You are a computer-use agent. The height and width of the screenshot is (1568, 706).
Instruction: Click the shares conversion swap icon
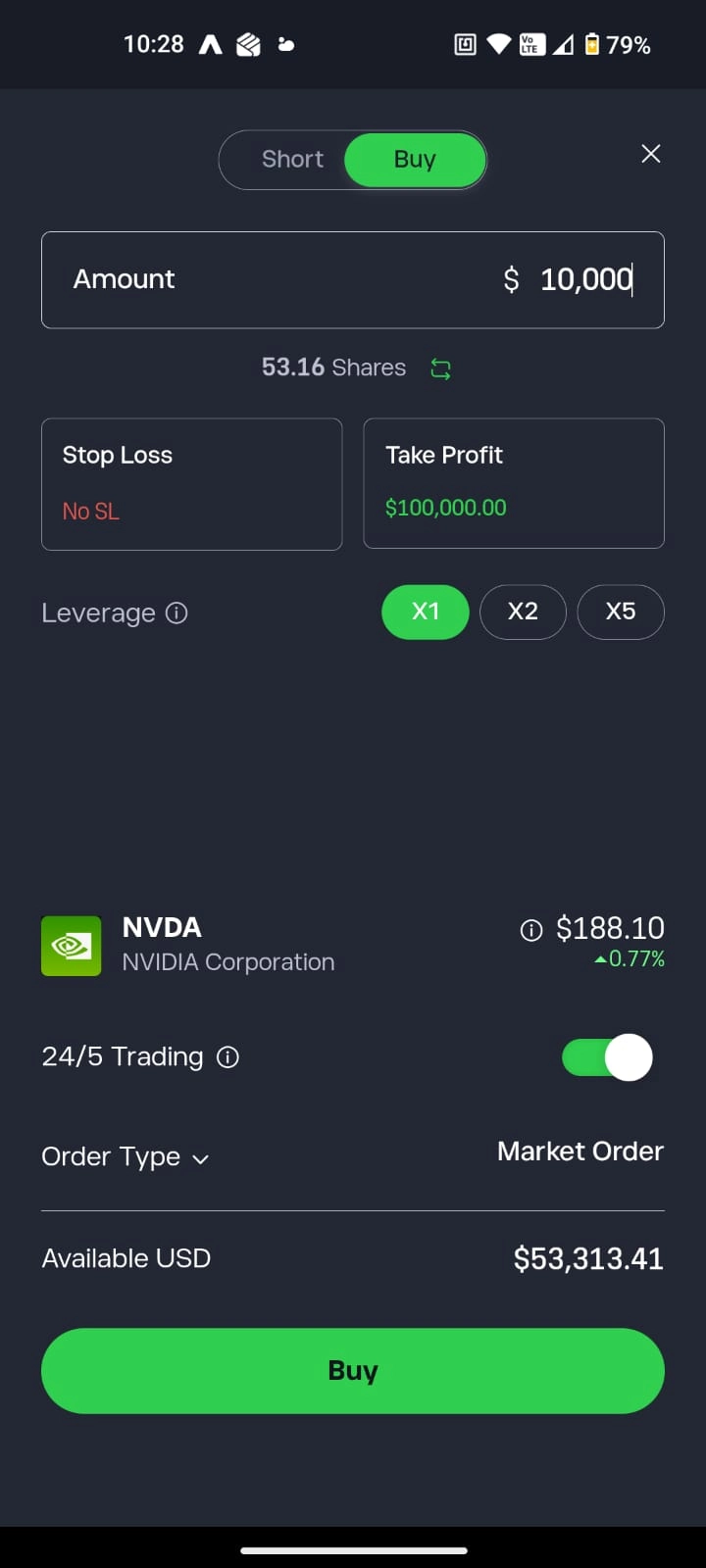tap(439, 367)
